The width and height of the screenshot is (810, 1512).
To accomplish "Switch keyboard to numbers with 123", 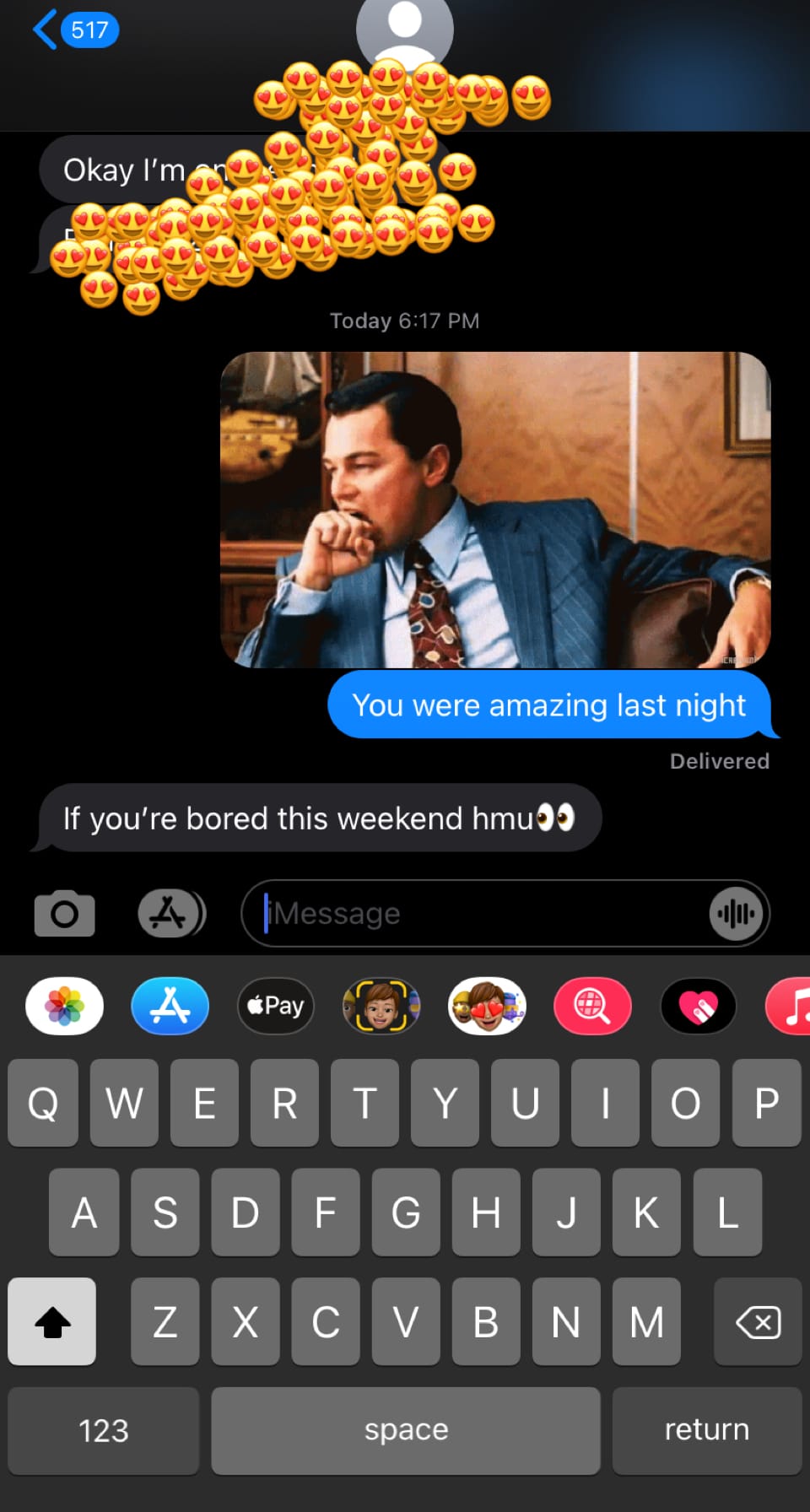I will click(103, 1431).
